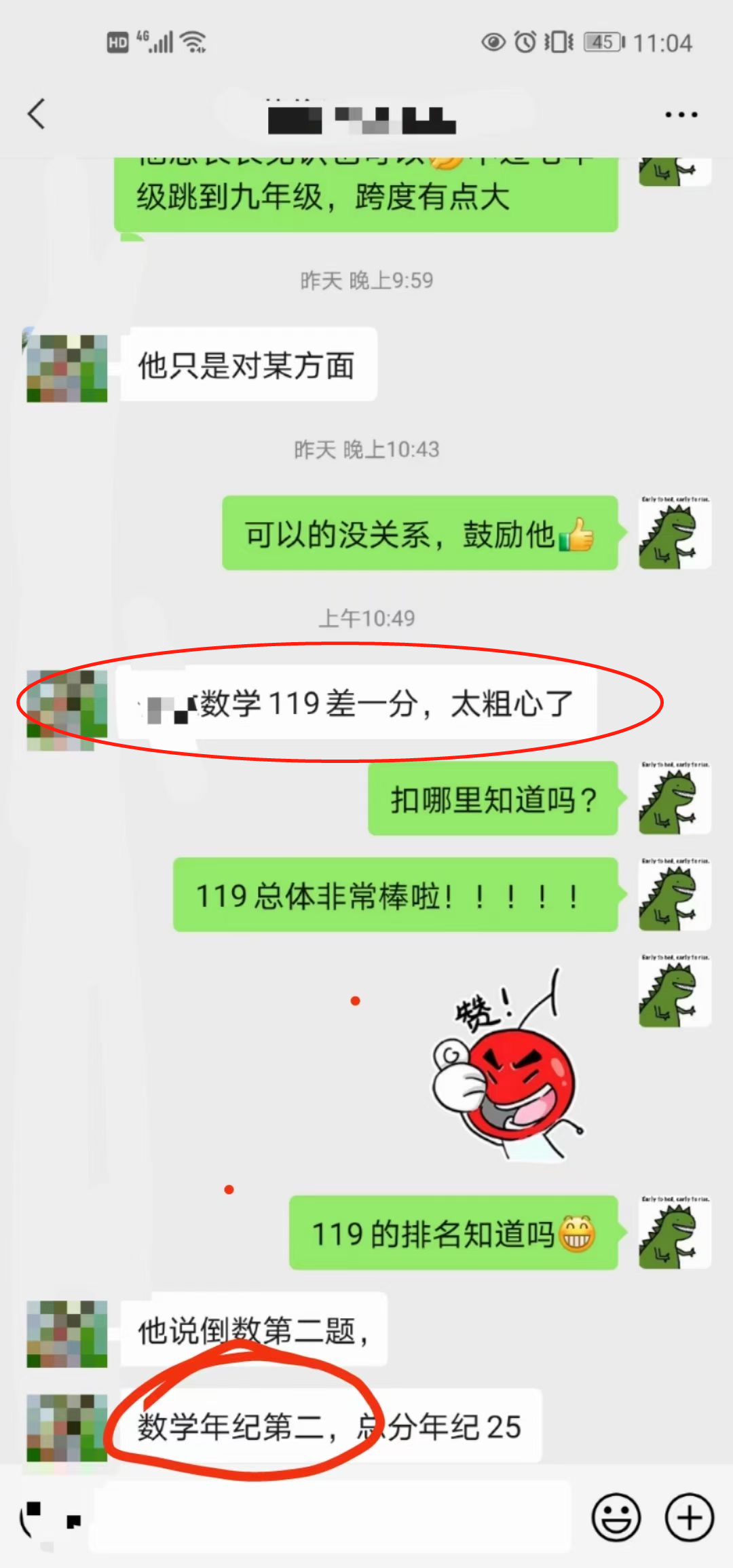Focus the message text input field

tap(333, 1517)
